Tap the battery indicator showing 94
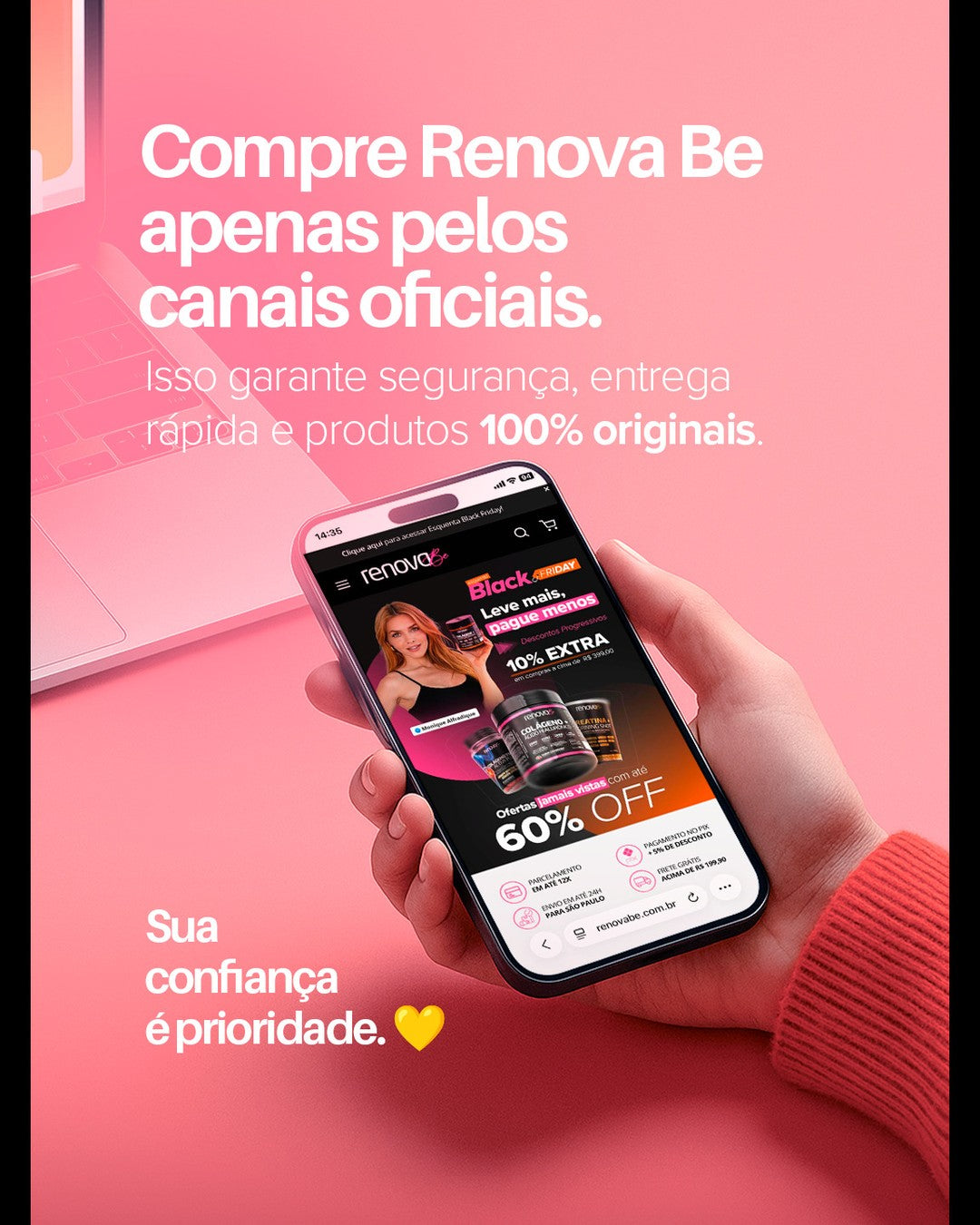The image size is (980, 1225). click(527, 477)
